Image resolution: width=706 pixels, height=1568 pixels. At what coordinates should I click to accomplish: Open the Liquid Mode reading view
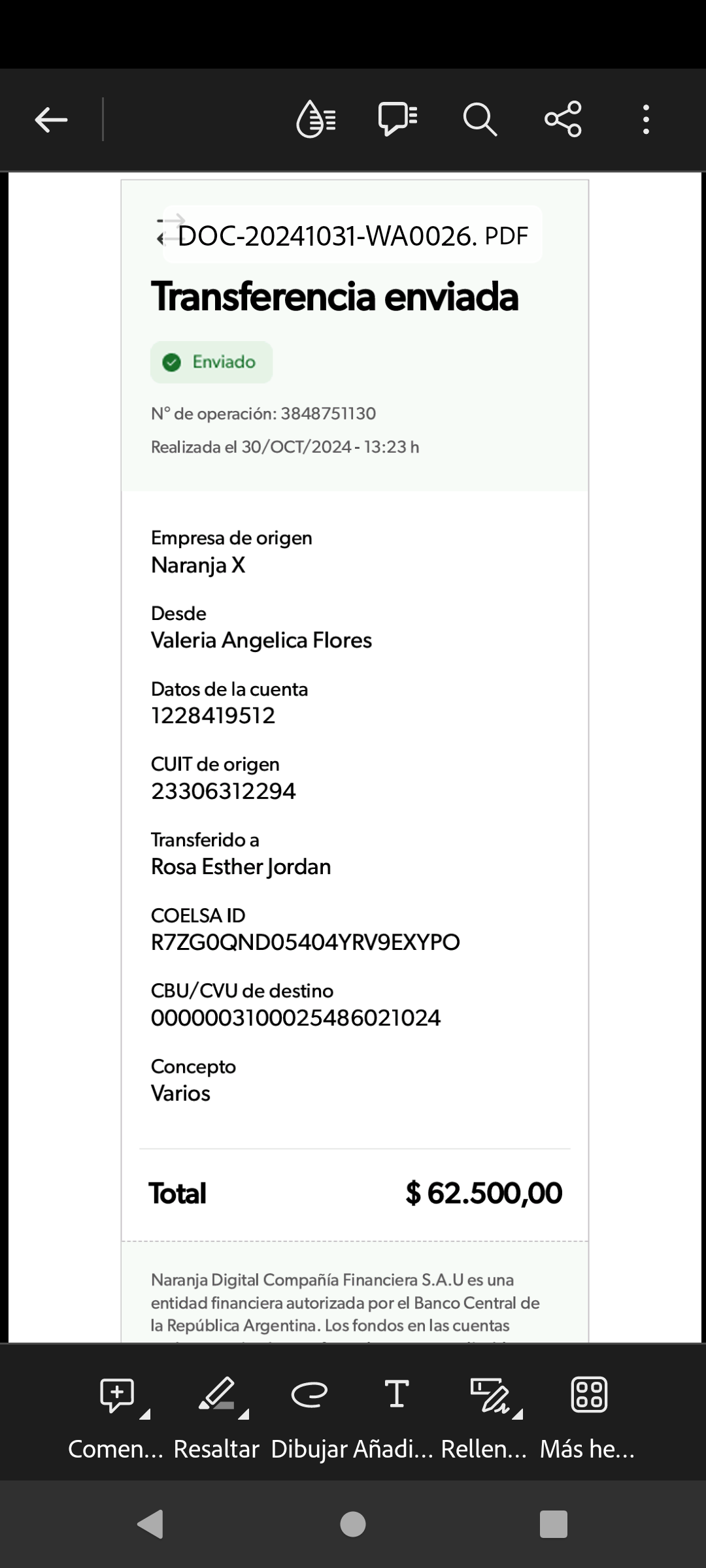(x=316, y=120)
